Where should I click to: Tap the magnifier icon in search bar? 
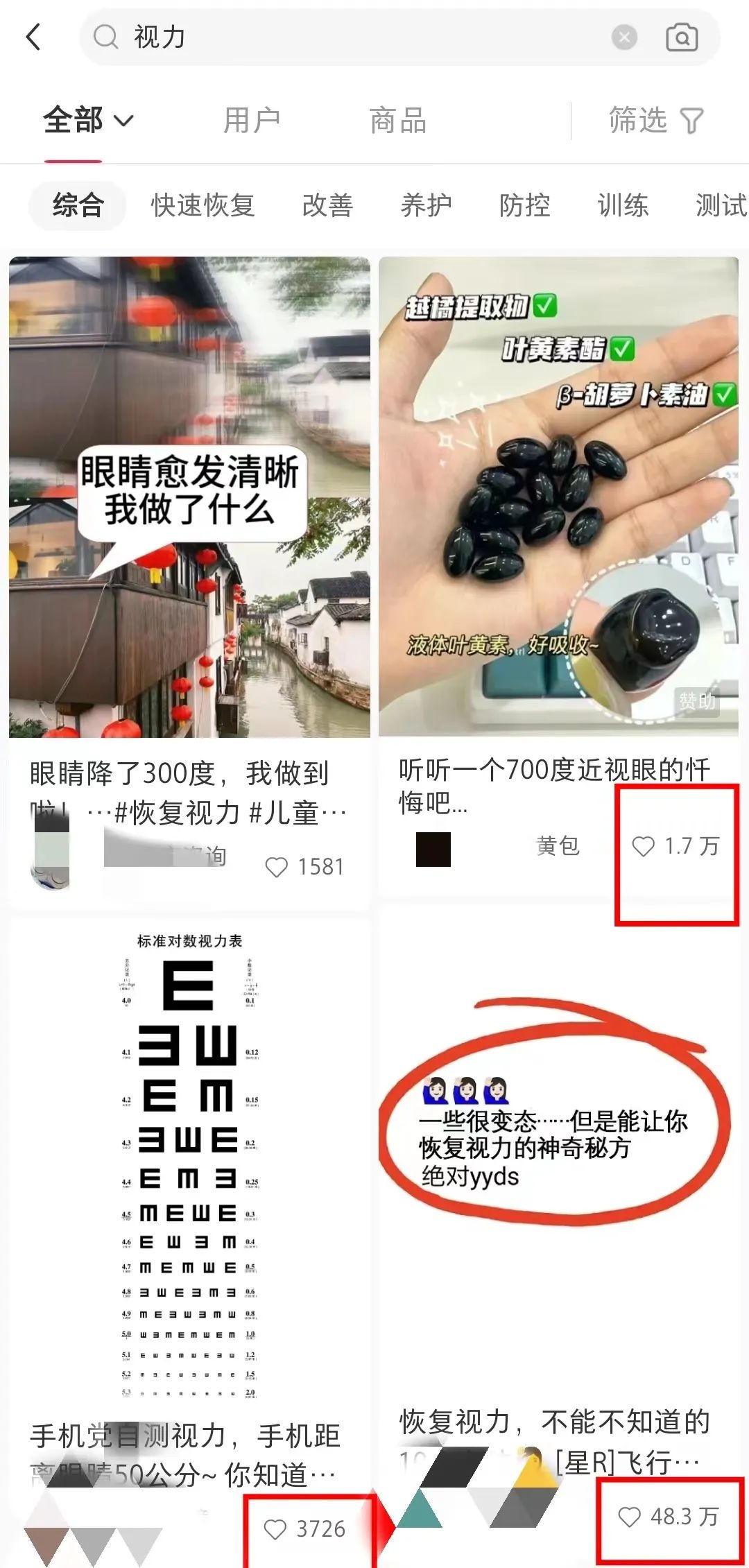(105, 37)
